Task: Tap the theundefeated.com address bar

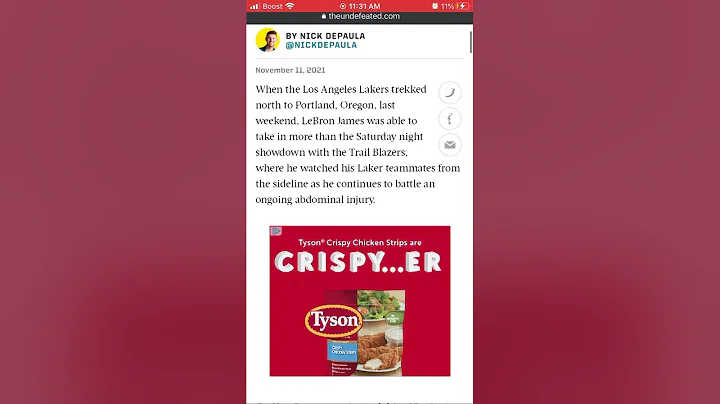Action: (360, 16)
